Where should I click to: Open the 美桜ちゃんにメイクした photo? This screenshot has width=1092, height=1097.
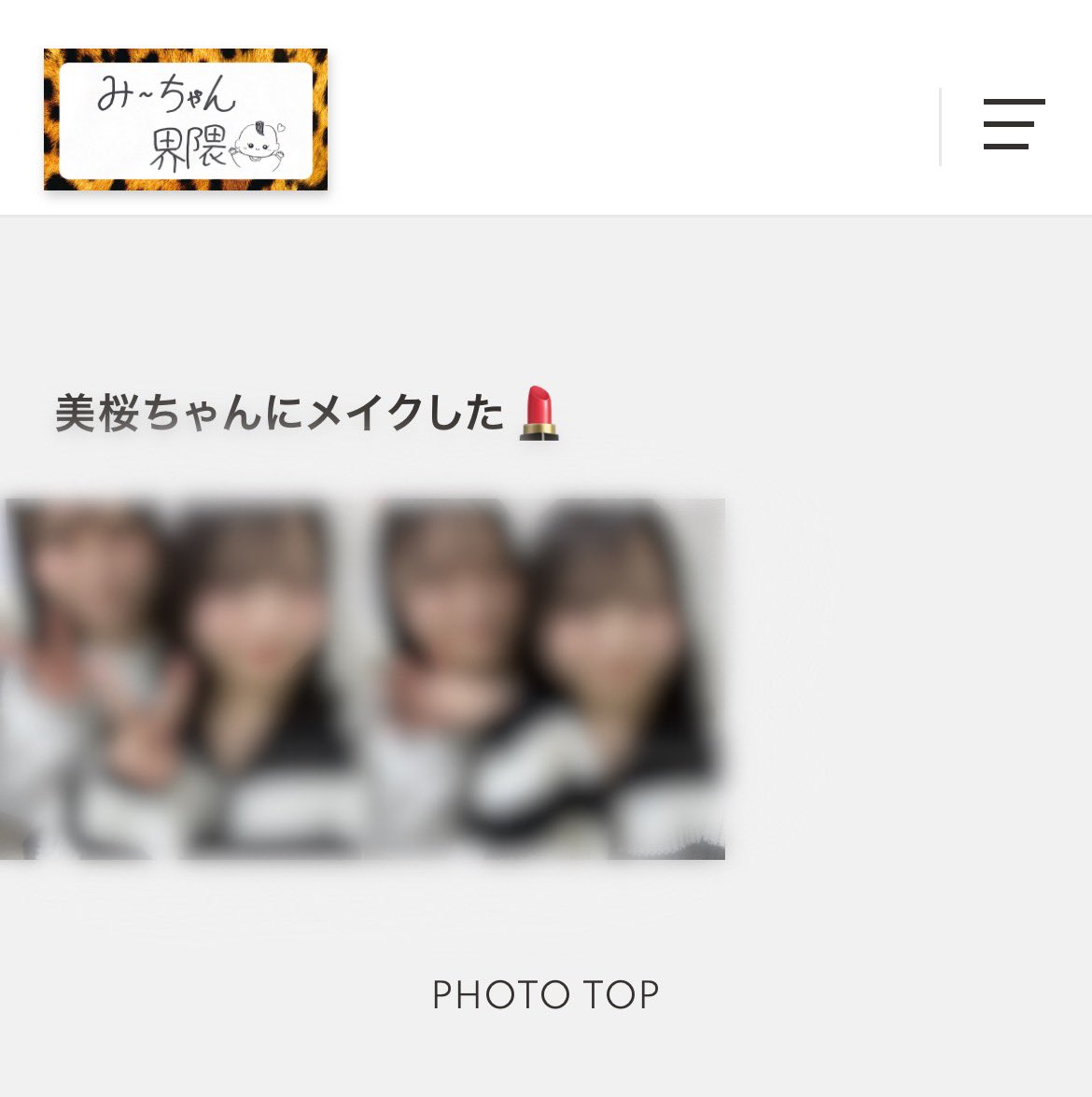pos(362,679)
